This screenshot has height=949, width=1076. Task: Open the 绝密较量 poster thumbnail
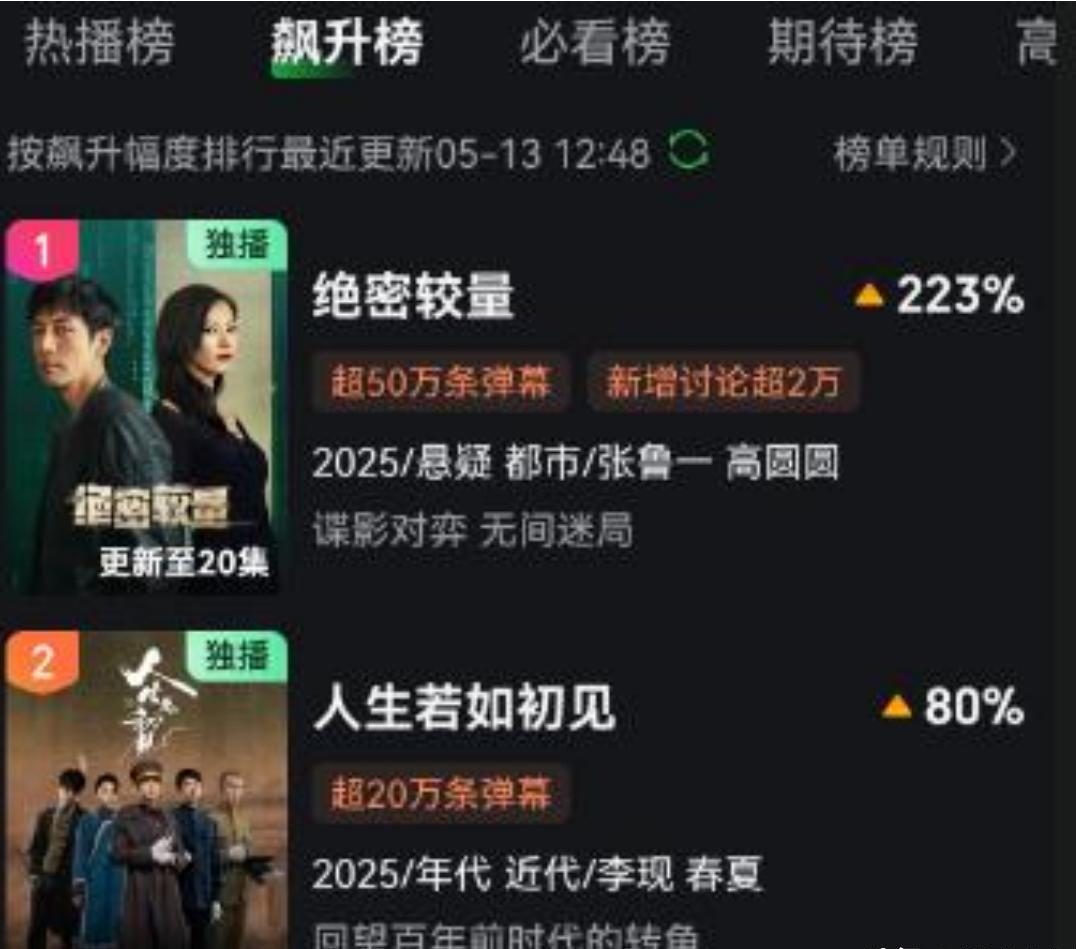click(x=146, y=406)
